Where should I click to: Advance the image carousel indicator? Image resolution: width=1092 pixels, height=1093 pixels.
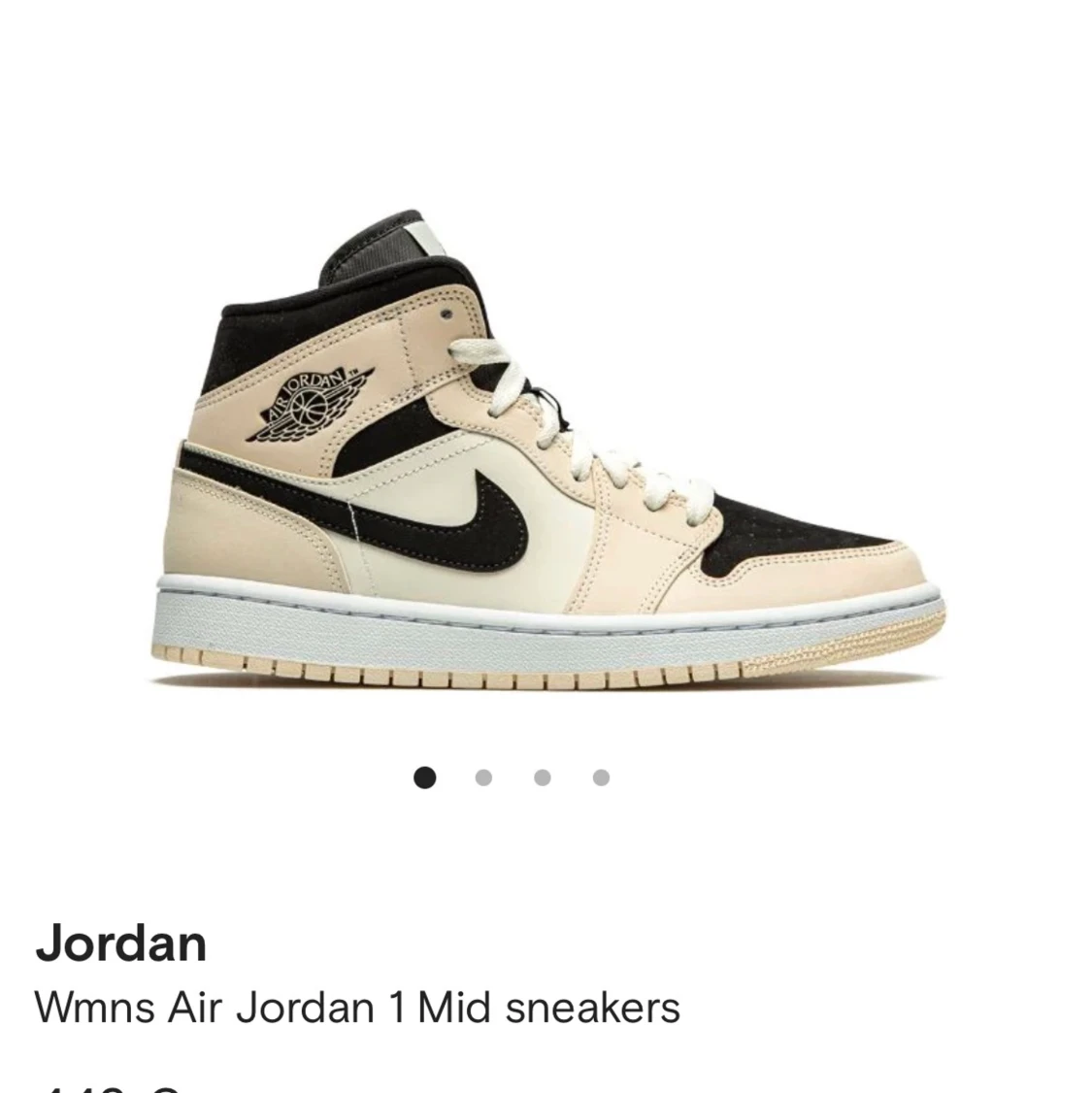click(x=483, y=778)
